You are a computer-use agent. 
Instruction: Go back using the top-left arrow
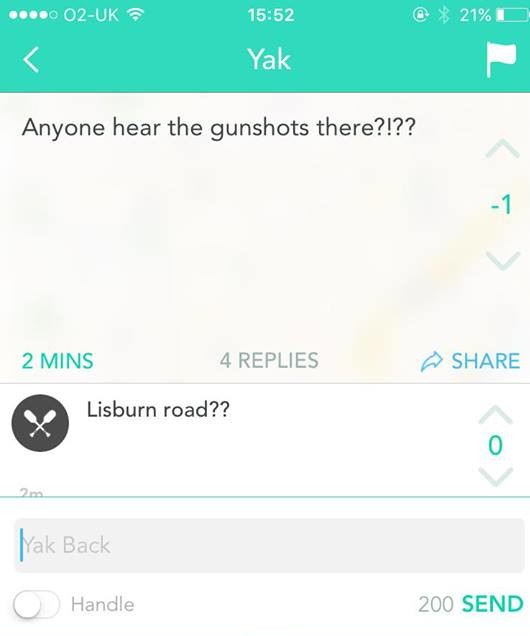pos(31,60)
